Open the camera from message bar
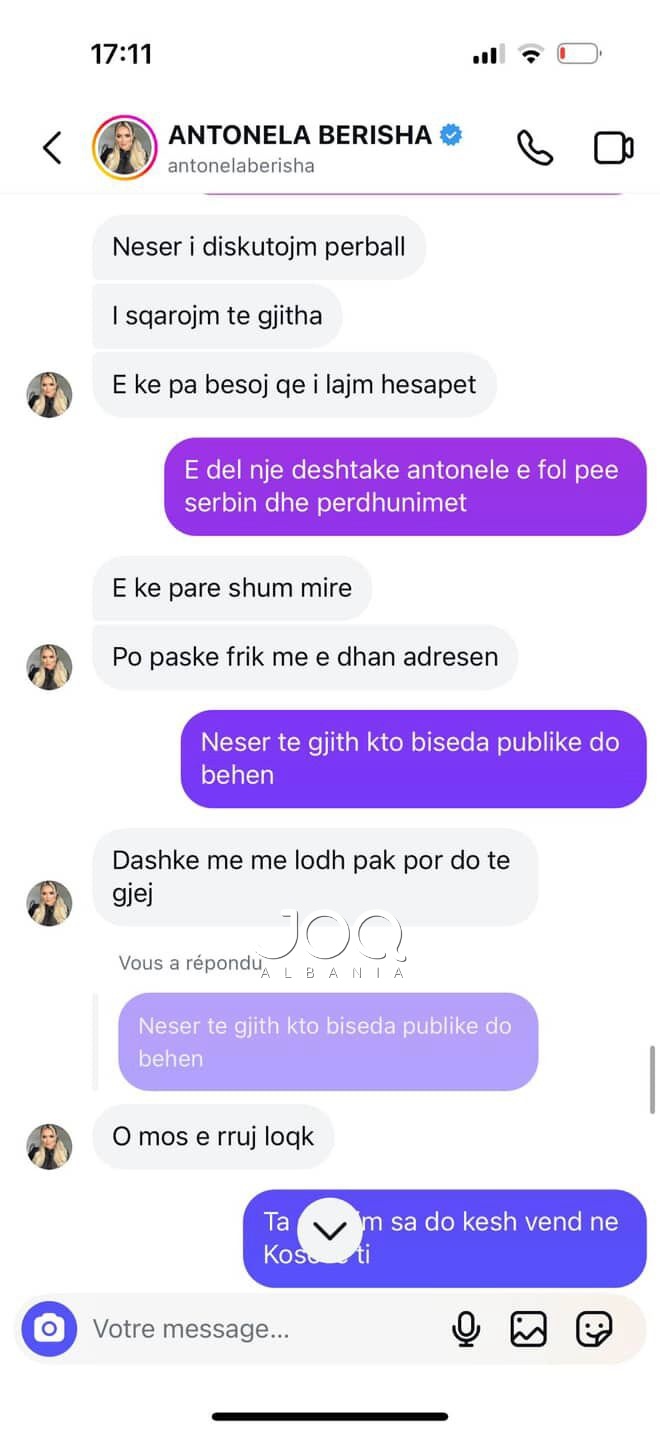Image resolution: width=660 pixels, height=1434 pixels. click(x=49, y=1328)
